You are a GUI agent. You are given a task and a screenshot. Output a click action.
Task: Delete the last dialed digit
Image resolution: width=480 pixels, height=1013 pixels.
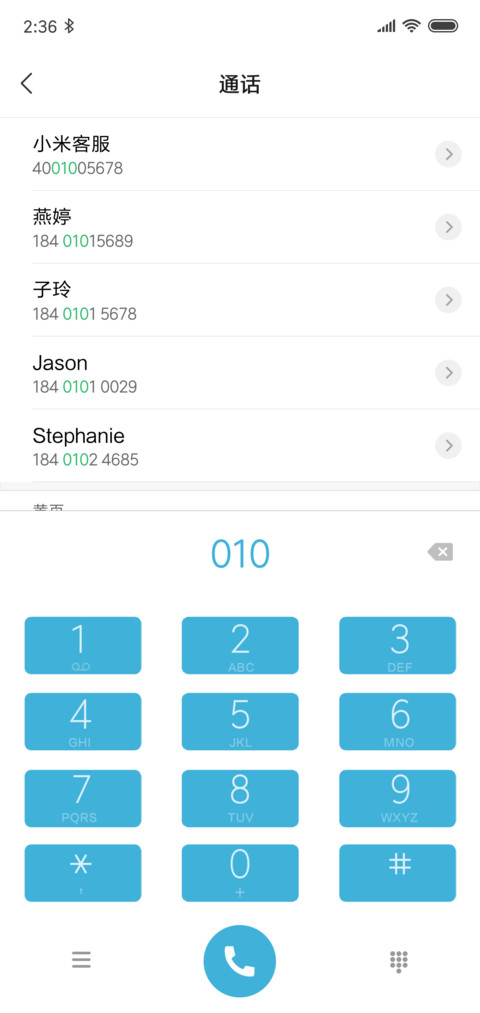441,552
